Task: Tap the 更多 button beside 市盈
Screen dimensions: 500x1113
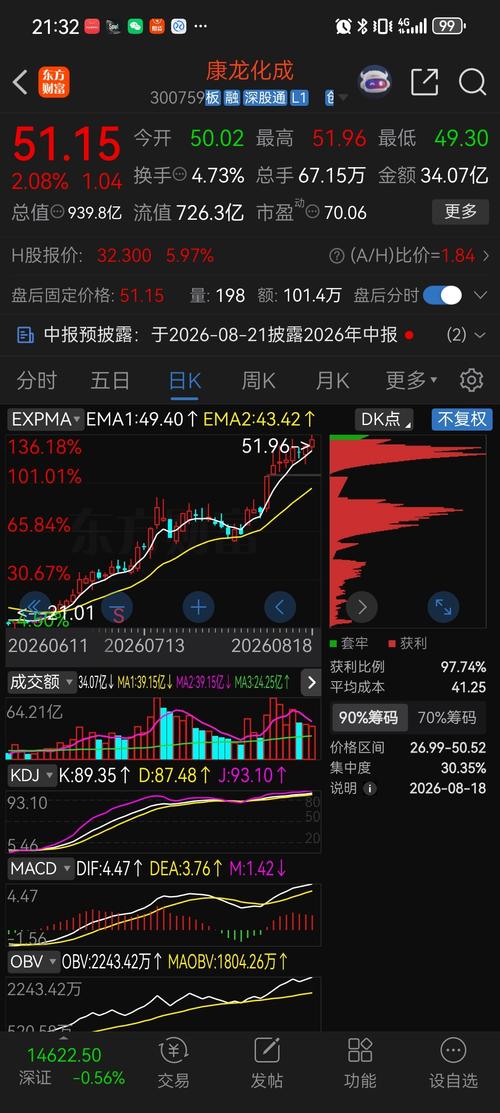Action: [461, 211]
